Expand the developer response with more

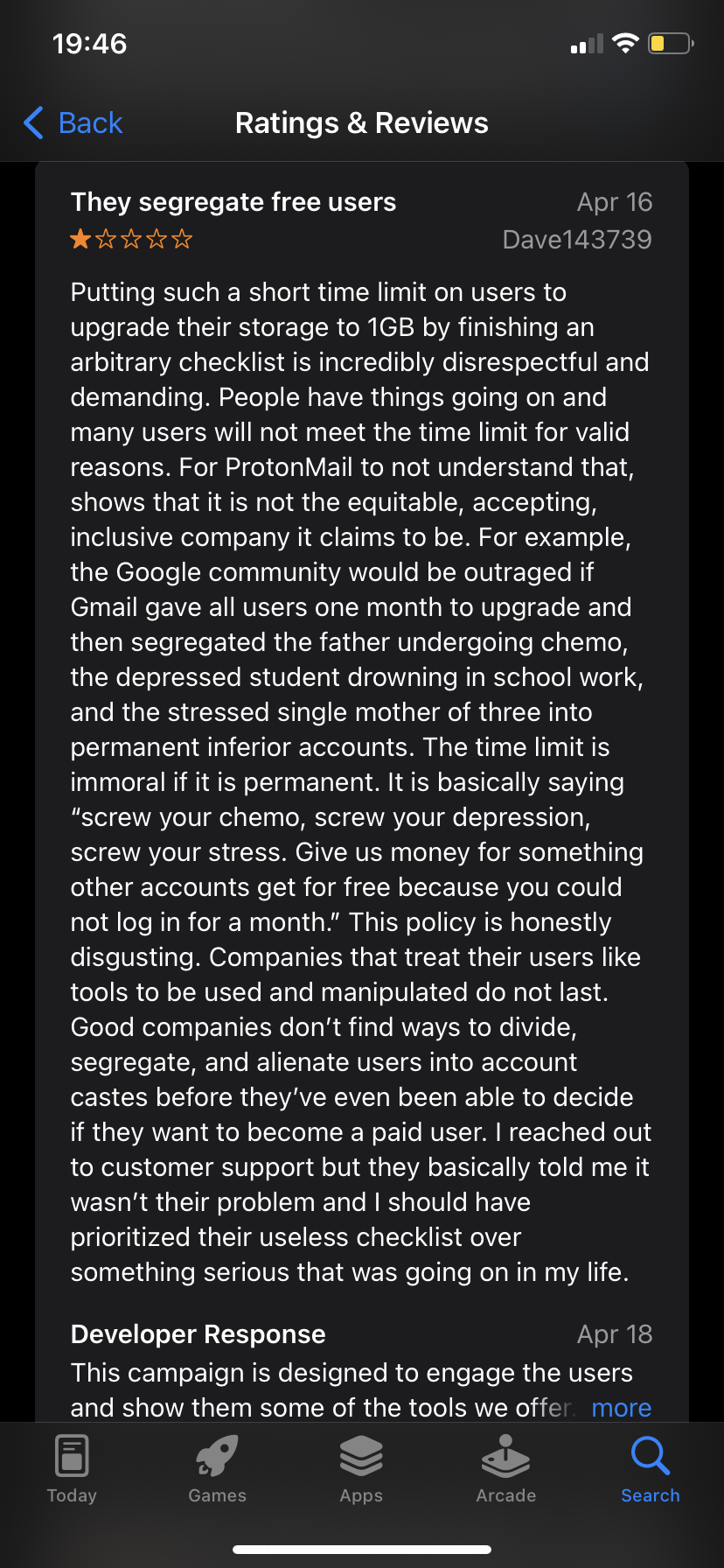coord(621,1408)
